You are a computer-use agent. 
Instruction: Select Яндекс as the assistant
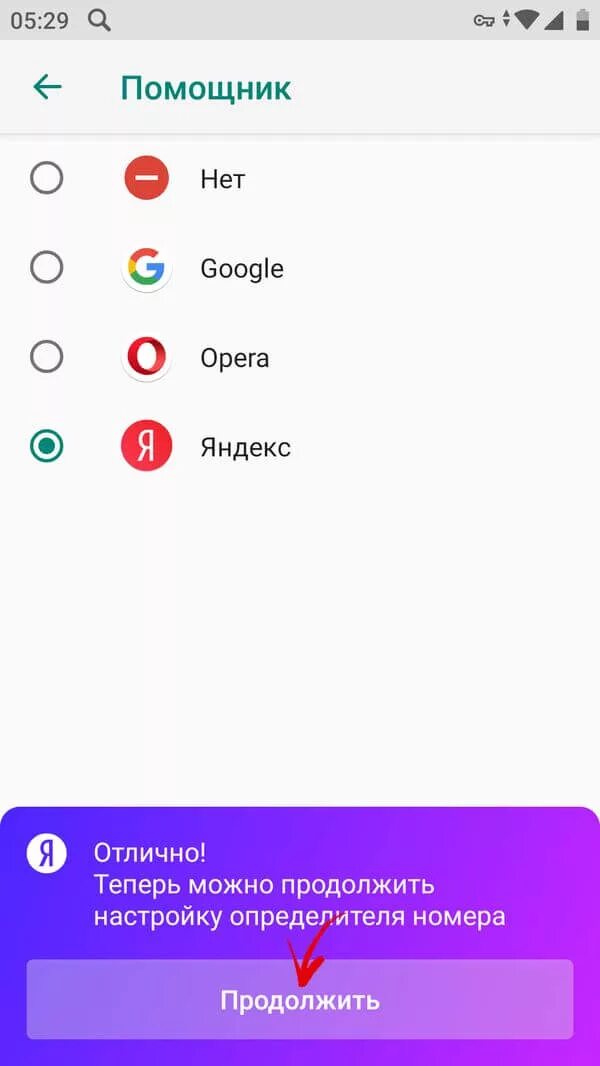click(300, 447)
